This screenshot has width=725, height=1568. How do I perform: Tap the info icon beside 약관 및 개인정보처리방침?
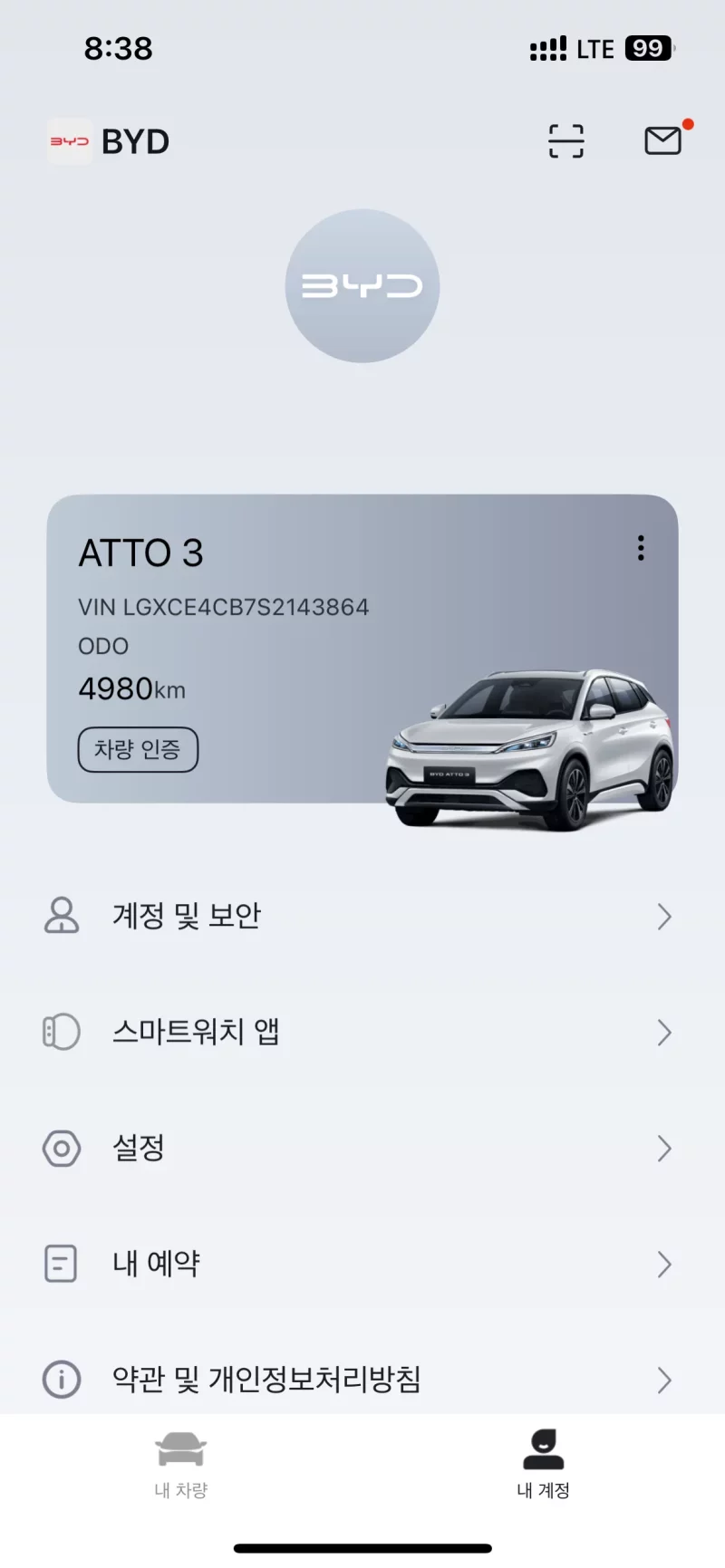pyautogui.click(x=61, y=1380)
